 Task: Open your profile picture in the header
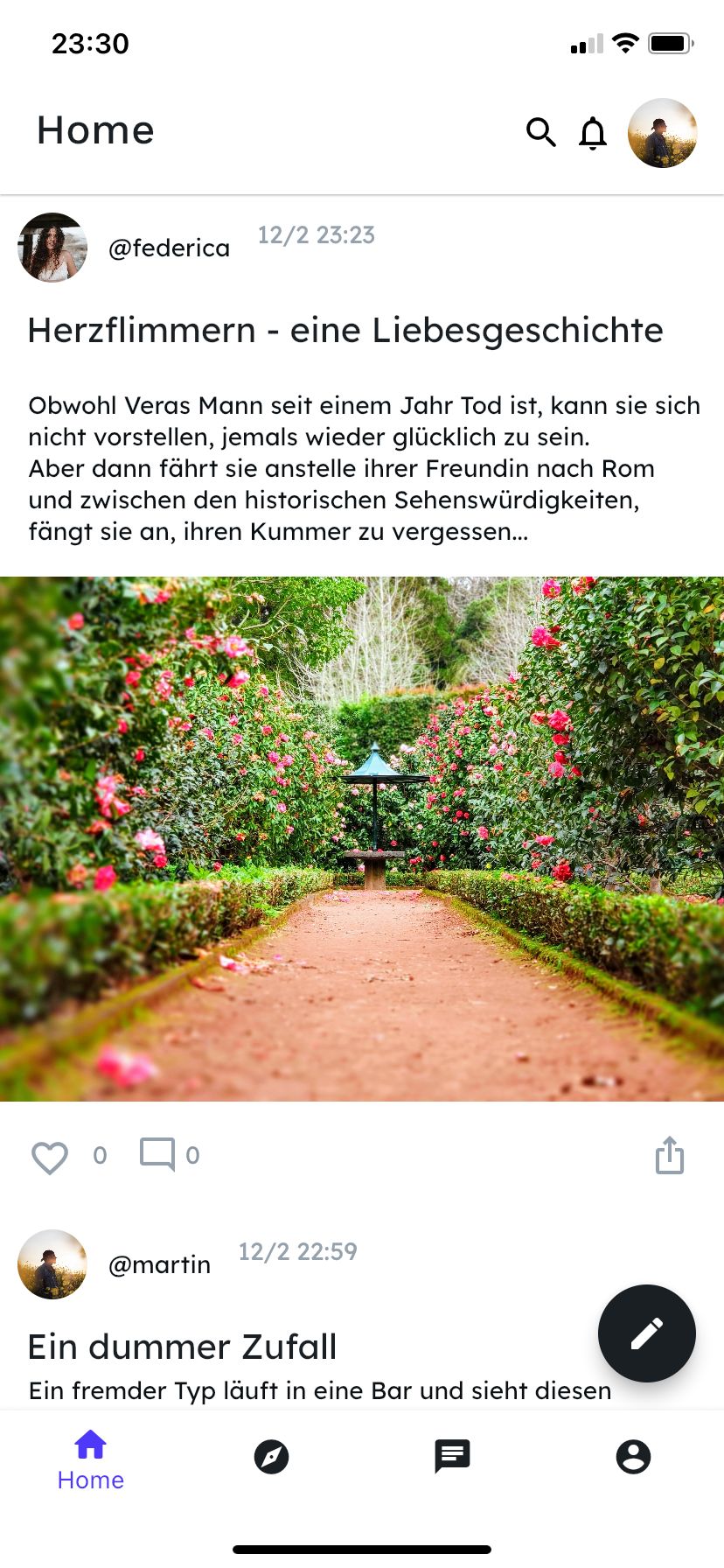pos(663,133)
